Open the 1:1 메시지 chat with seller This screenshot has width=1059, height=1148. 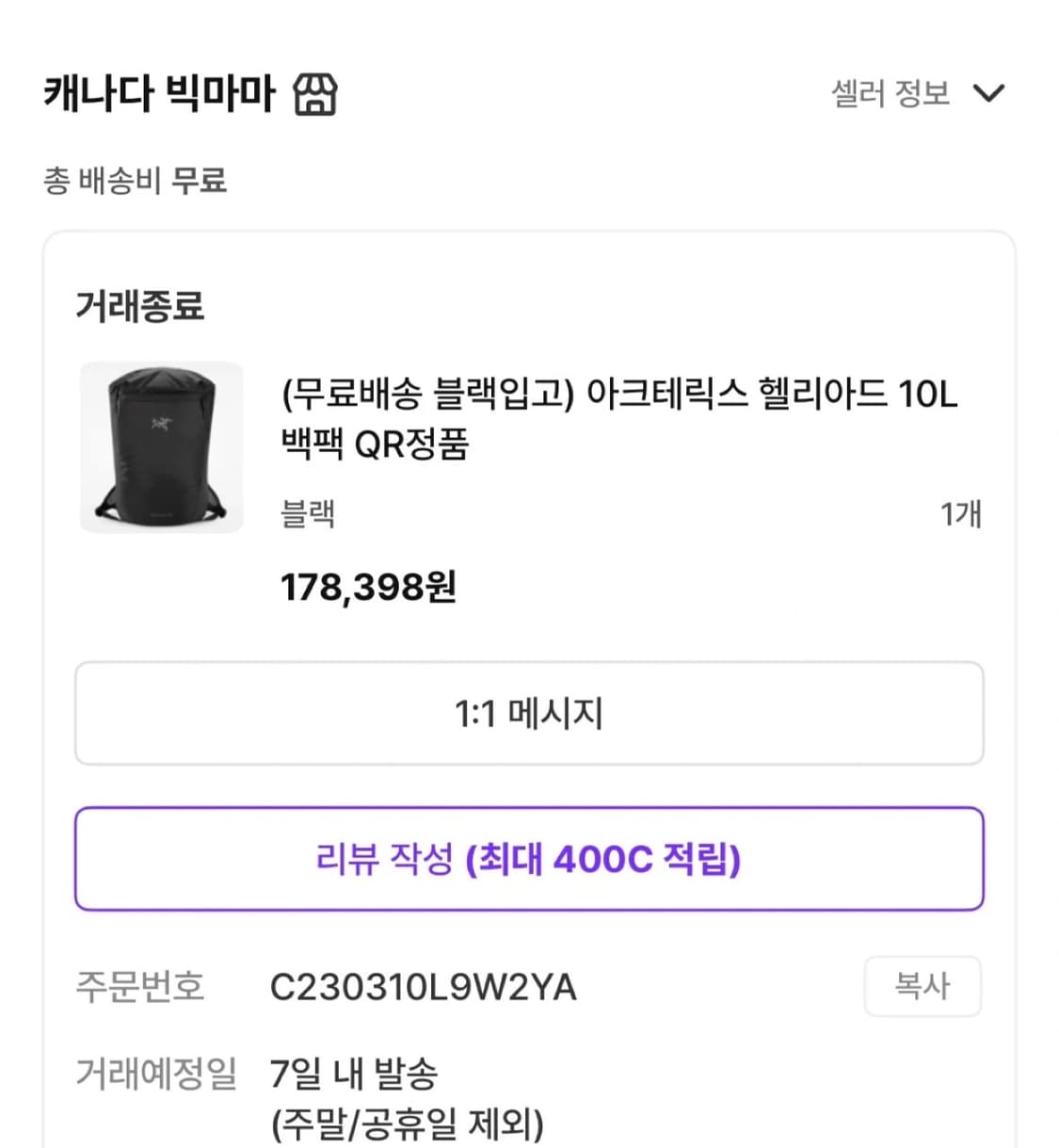click(529, 713)
